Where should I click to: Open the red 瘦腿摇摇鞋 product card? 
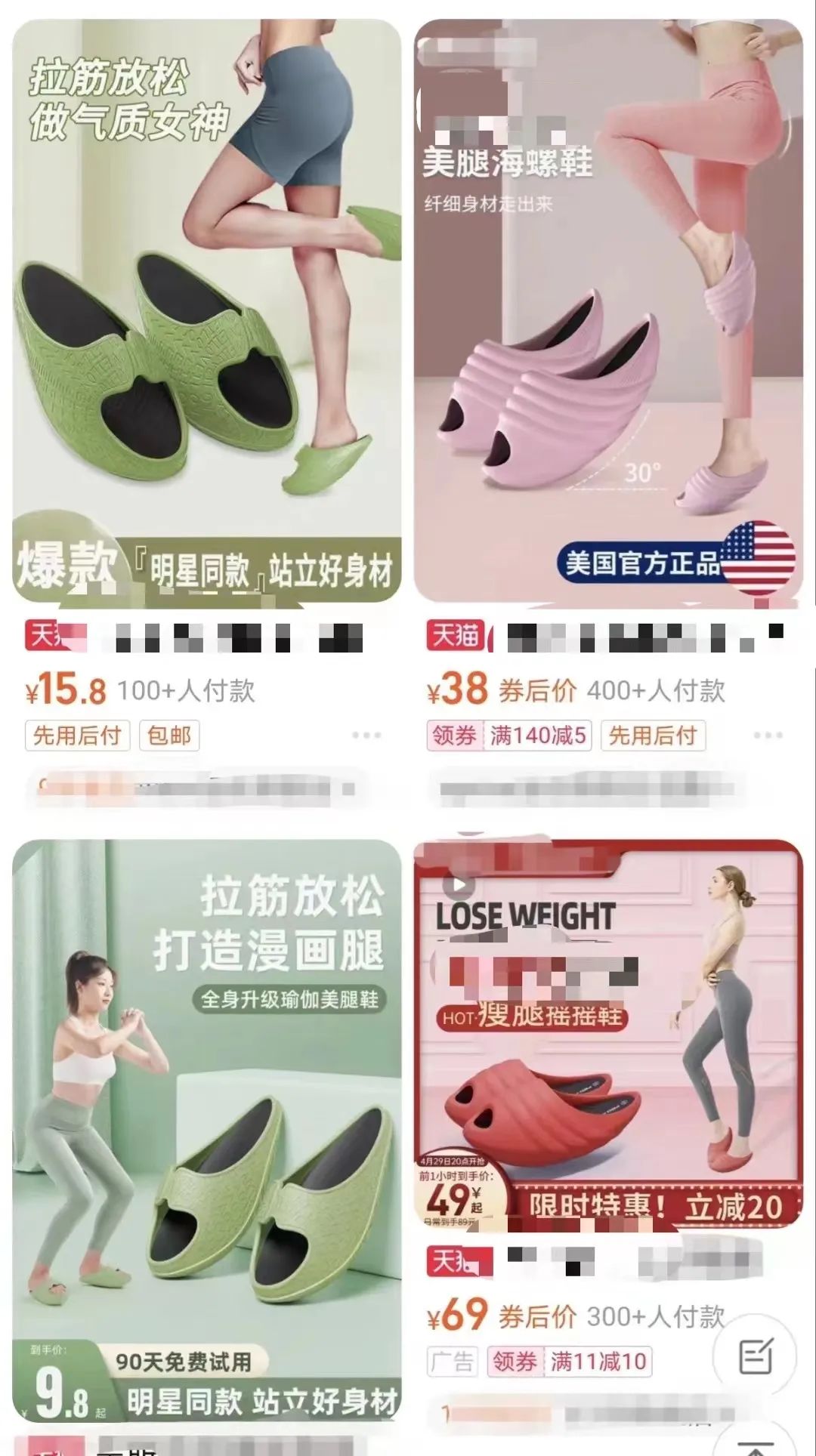[x=608, y=1035]
